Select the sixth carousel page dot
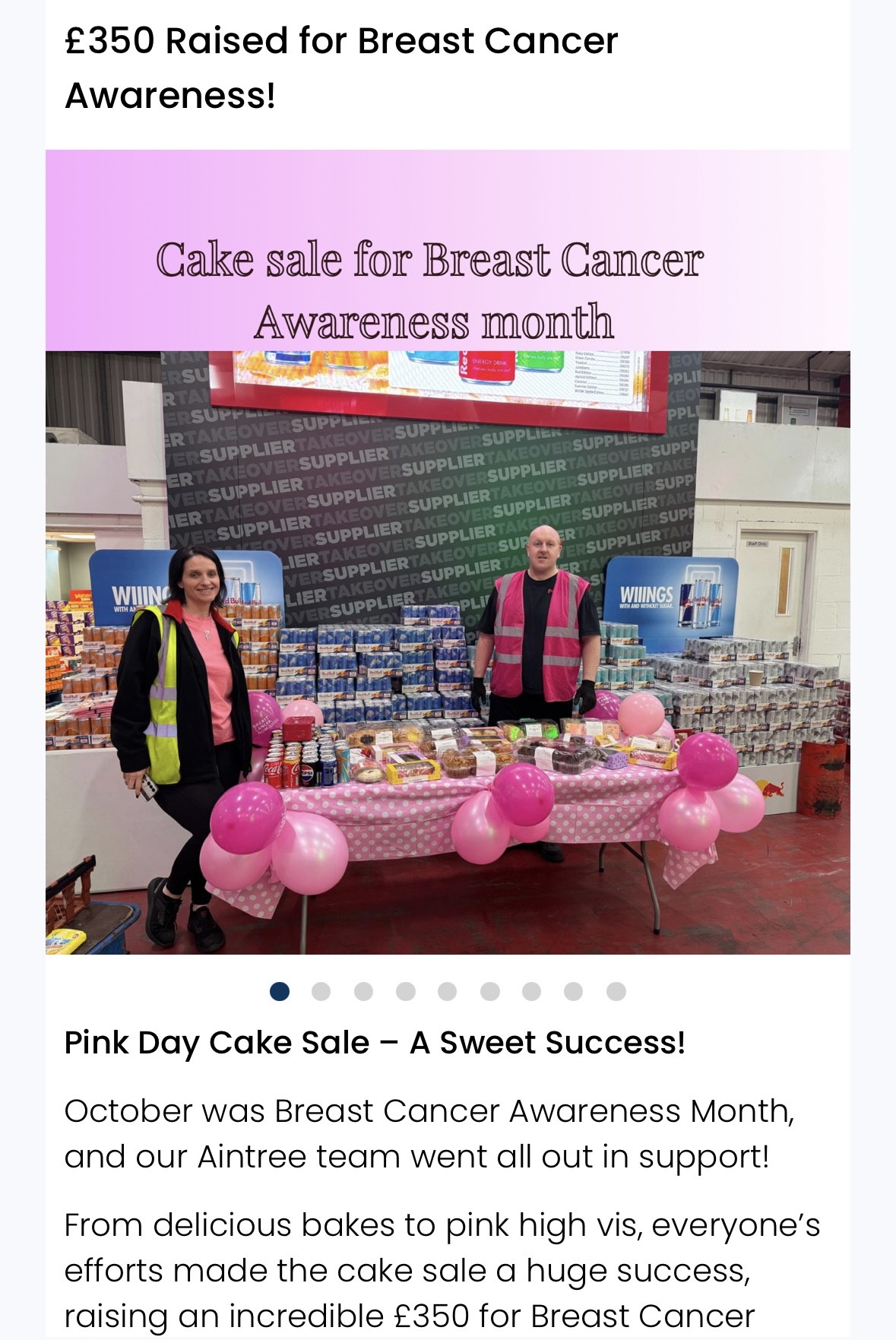 490,991
